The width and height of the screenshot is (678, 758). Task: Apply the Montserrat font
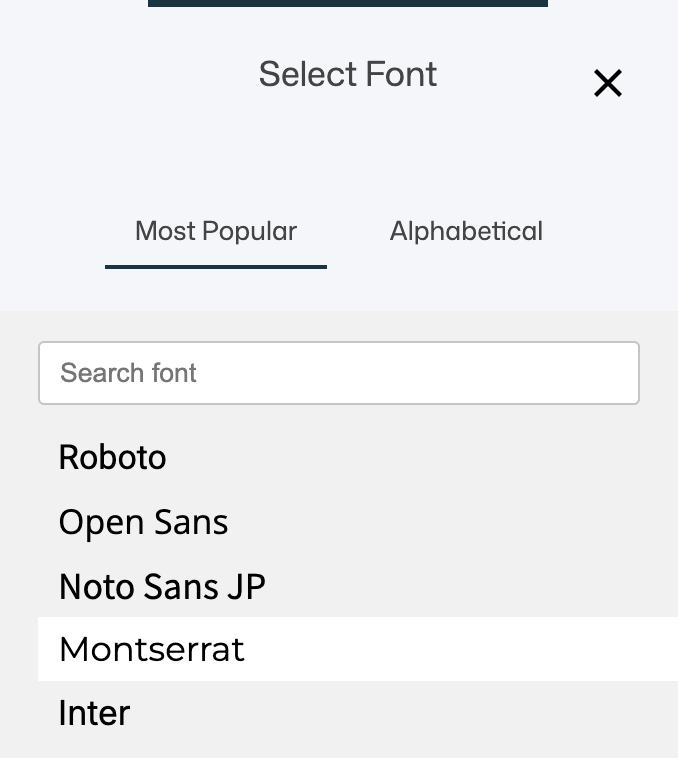152,650
